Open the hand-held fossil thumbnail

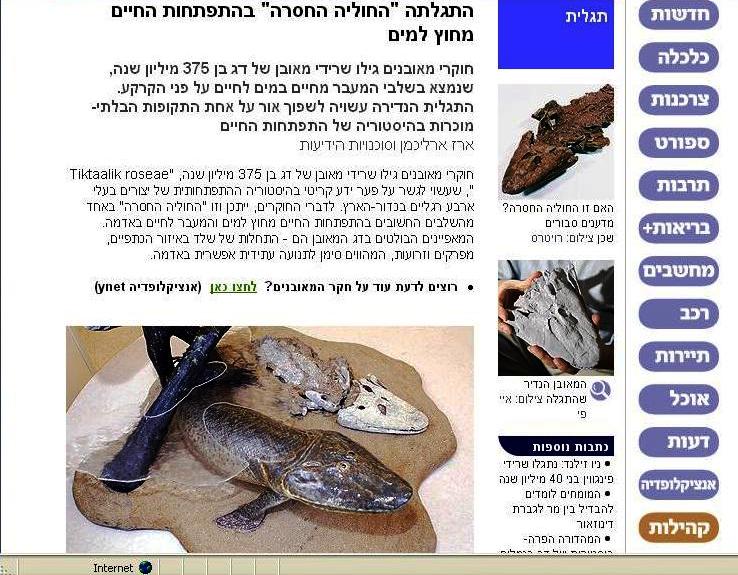[x=555, y=318]
